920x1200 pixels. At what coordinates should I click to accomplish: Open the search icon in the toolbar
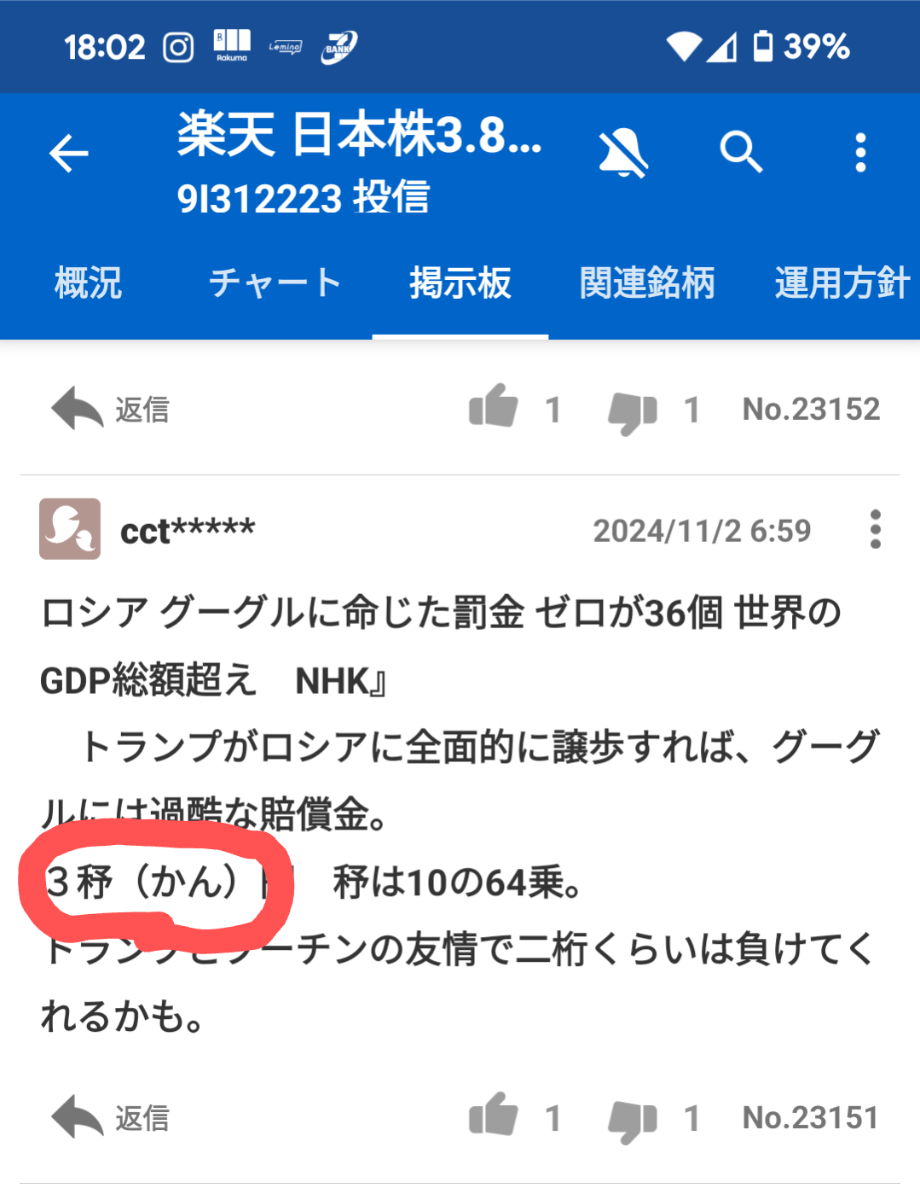point(741,152)
